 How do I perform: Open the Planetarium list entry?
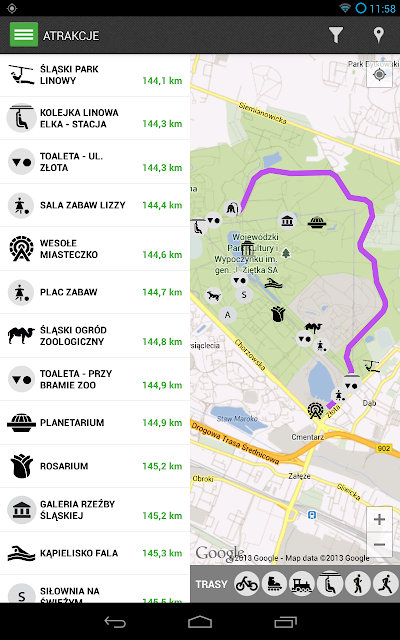point(95,422)
